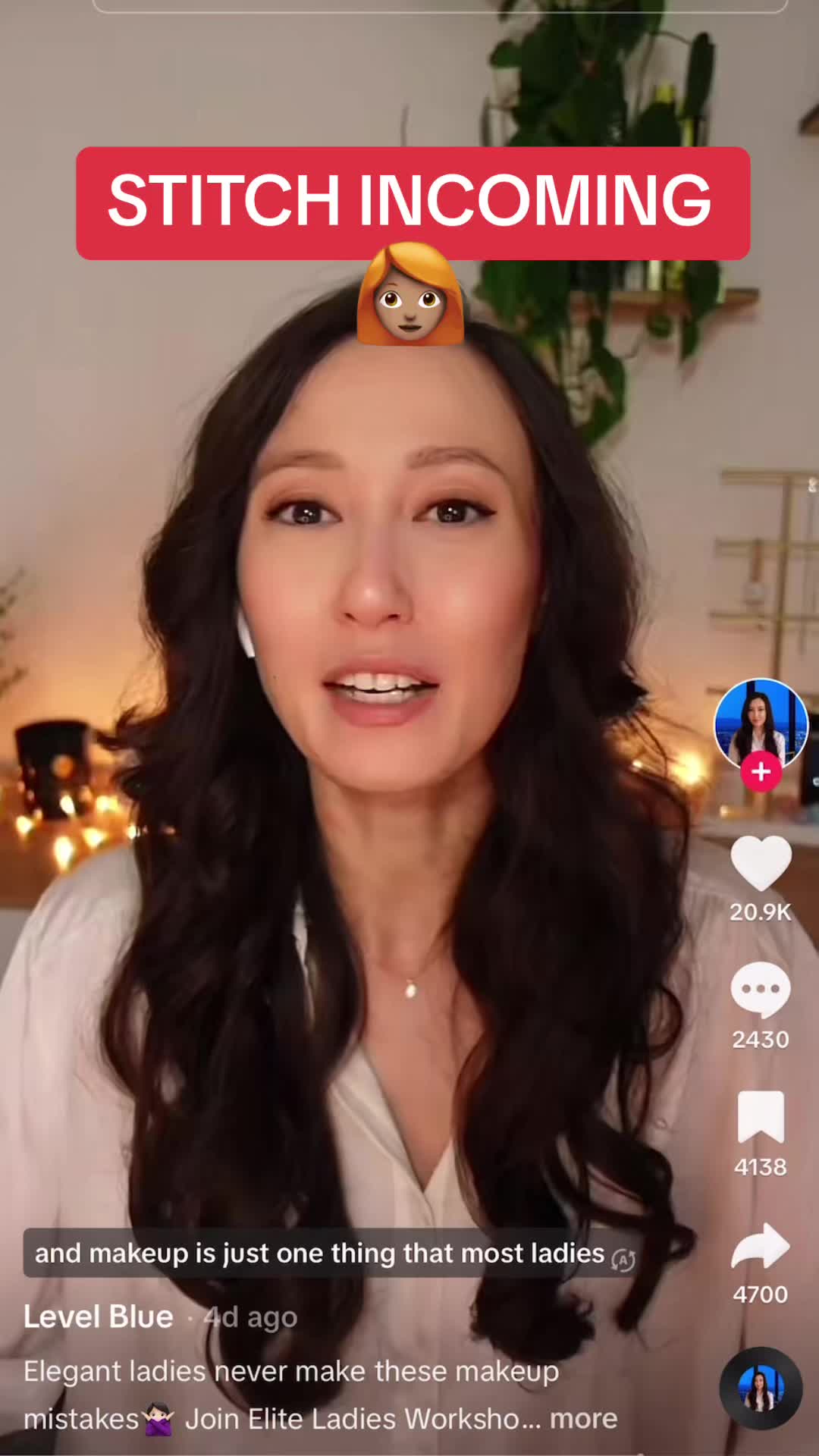
Task: Tap the auto-captions icon beside the subtitle
Action: [623, 1260]
